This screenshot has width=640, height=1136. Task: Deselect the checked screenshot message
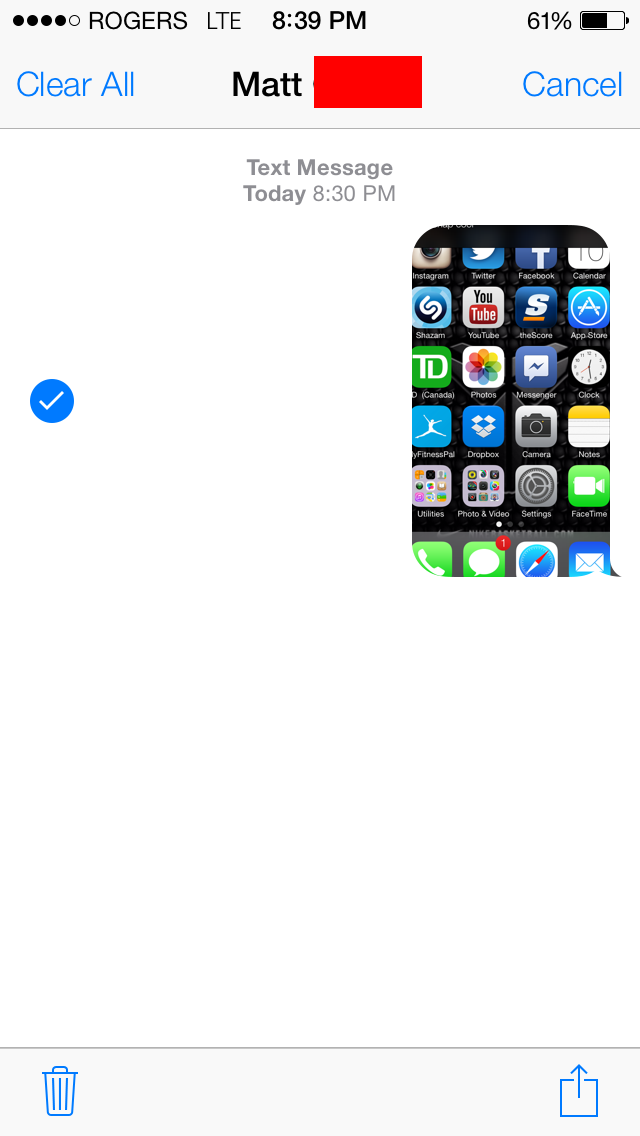tap(52, 401)
